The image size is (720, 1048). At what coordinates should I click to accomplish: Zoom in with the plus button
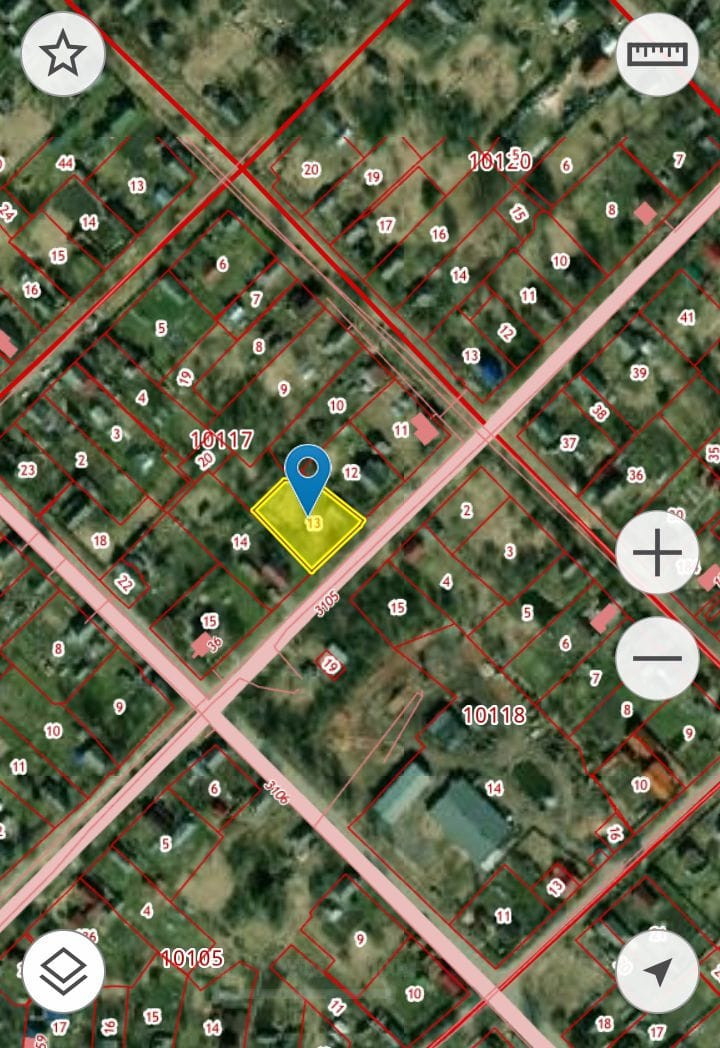click(x=657, y=552)
